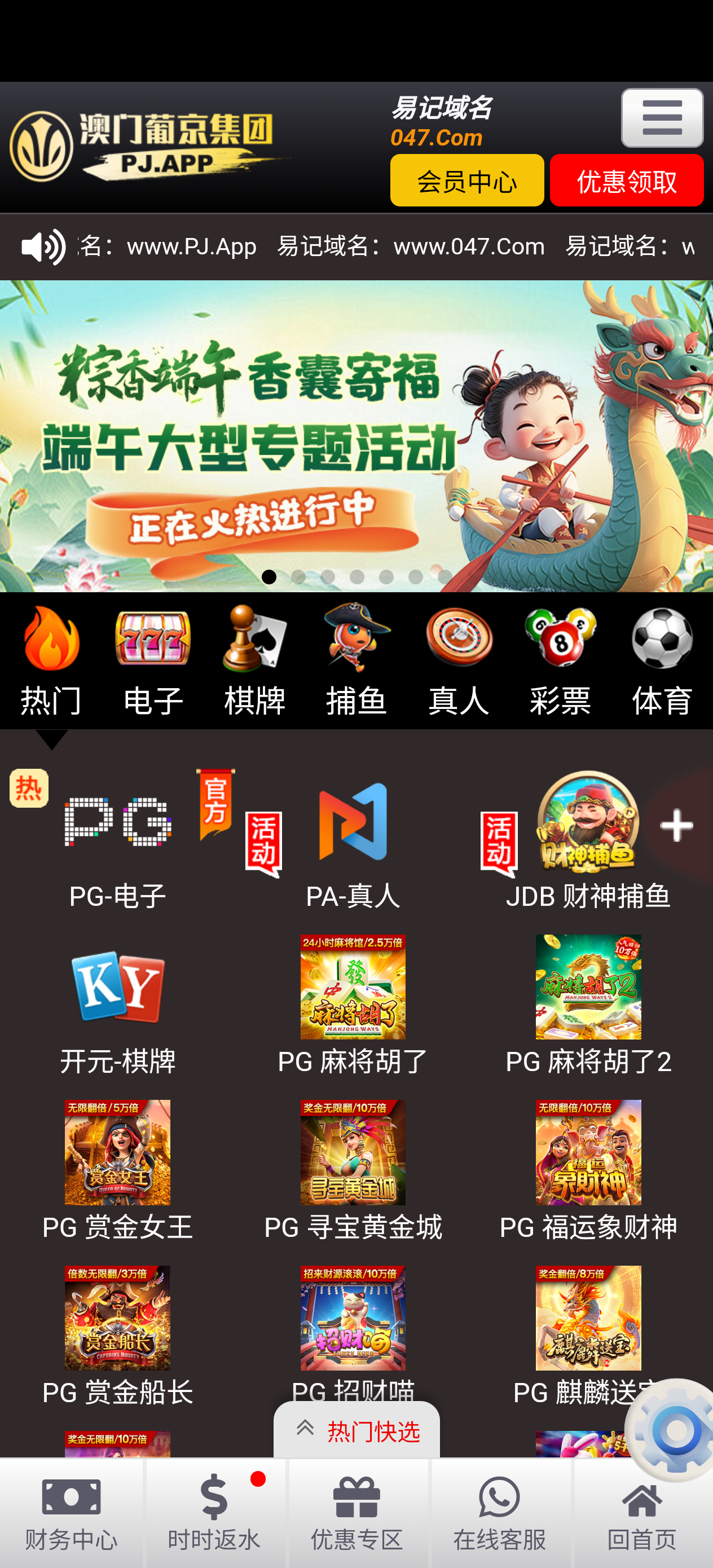Tap the 优惠领取 button

tap(626, 181)
